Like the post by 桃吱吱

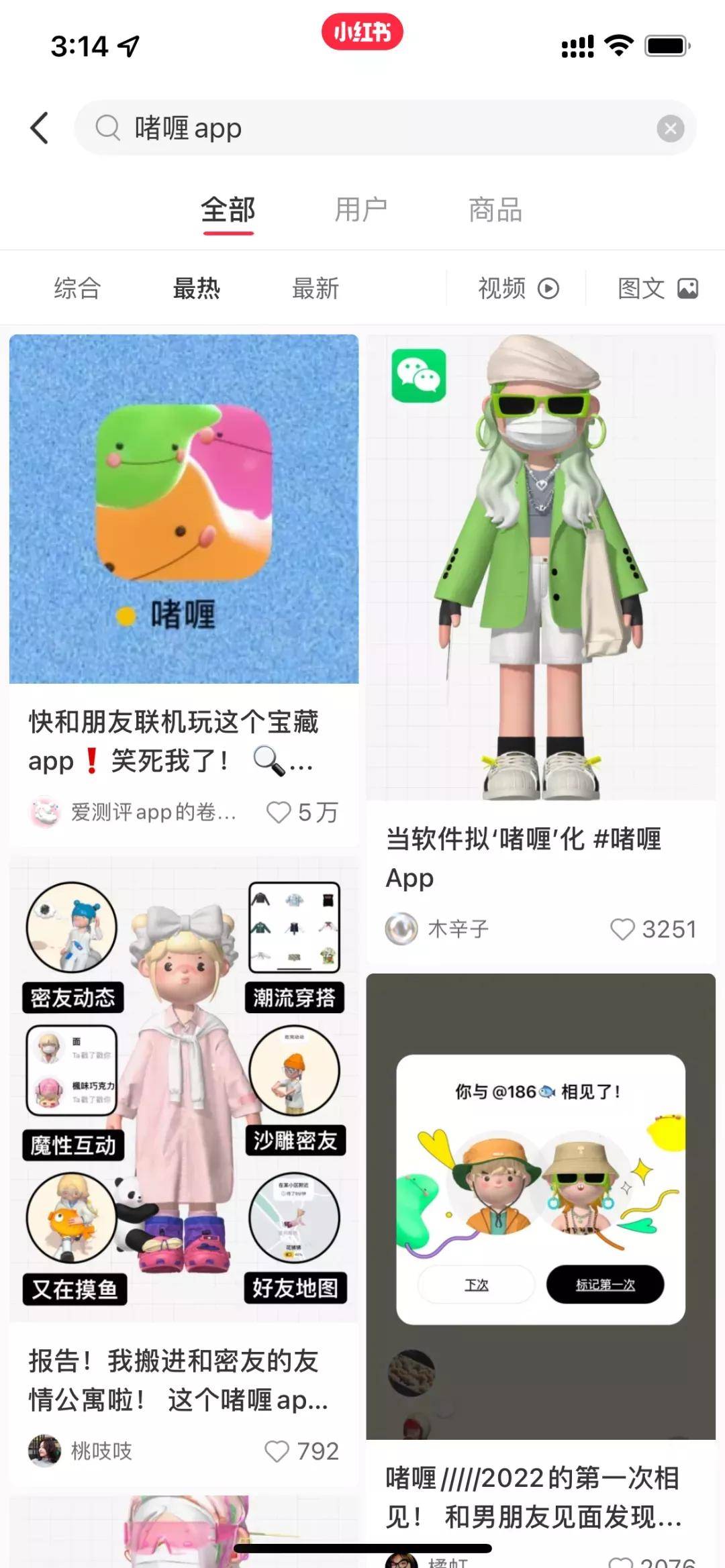click(277, 1451)
